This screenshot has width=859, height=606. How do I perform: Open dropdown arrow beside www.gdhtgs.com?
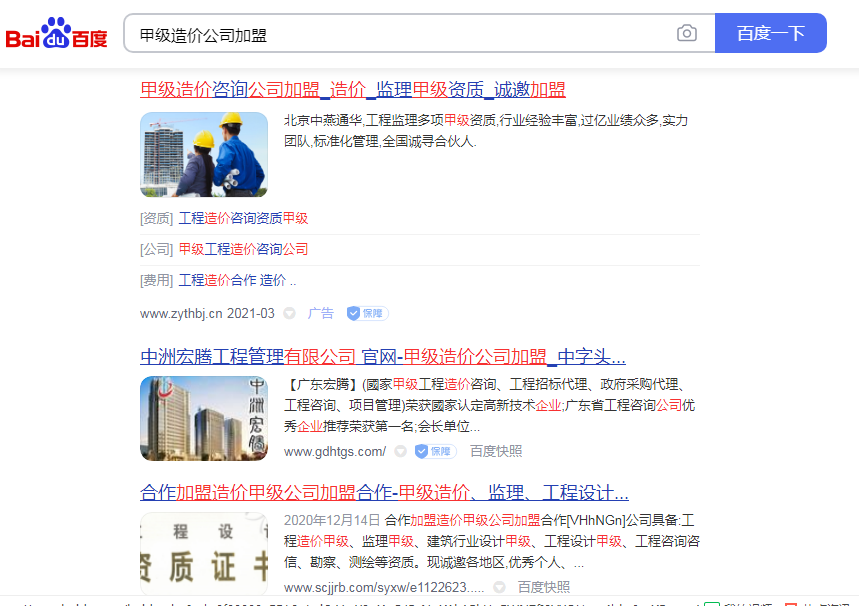400,452
